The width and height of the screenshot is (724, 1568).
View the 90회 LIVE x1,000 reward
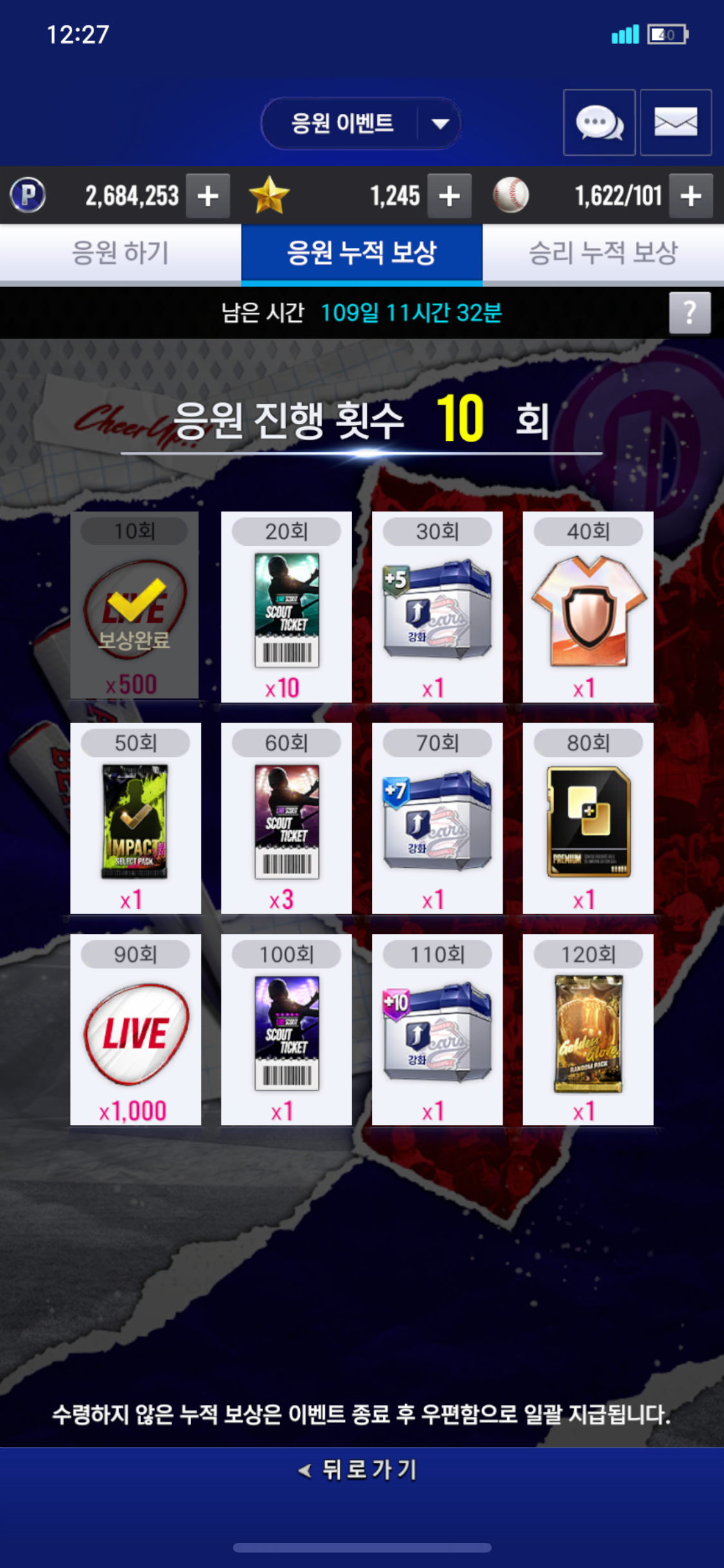[135, 1030]
